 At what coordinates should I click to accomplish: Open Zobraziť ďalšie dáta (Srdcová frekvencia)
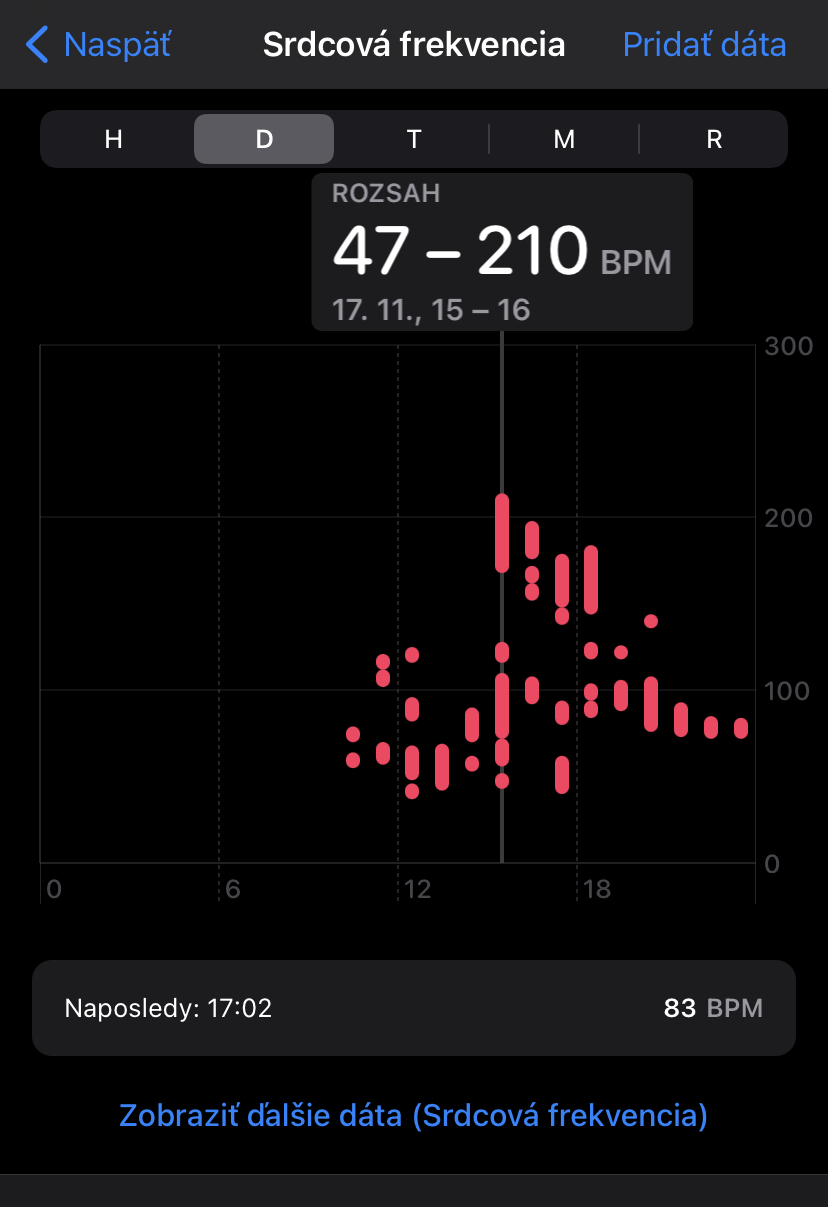[414, 1115]
